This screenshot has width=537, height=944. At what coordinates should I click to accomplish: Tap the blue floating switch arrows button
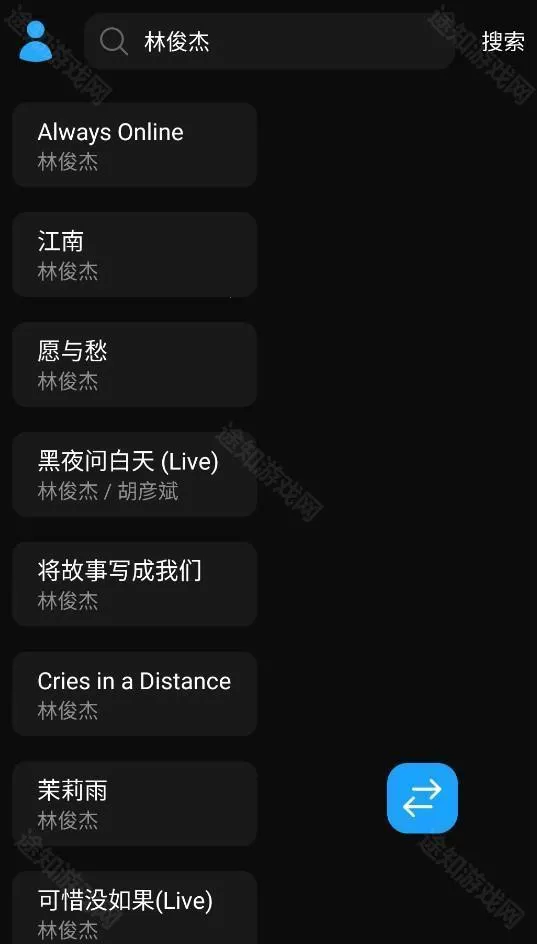422,798
